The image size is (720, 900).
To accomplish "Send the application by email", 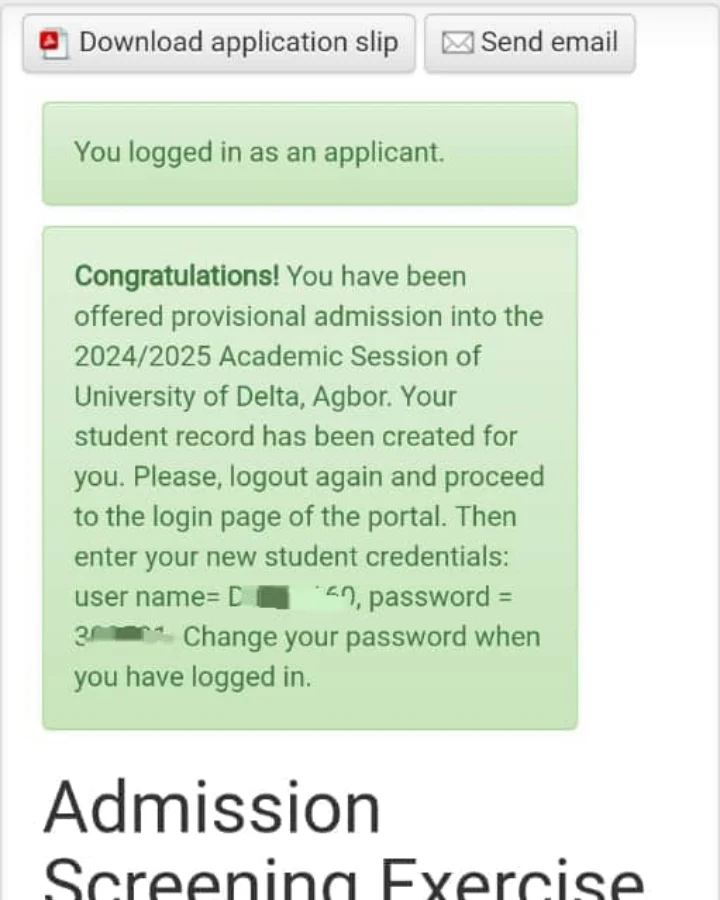I will (529, 43).
